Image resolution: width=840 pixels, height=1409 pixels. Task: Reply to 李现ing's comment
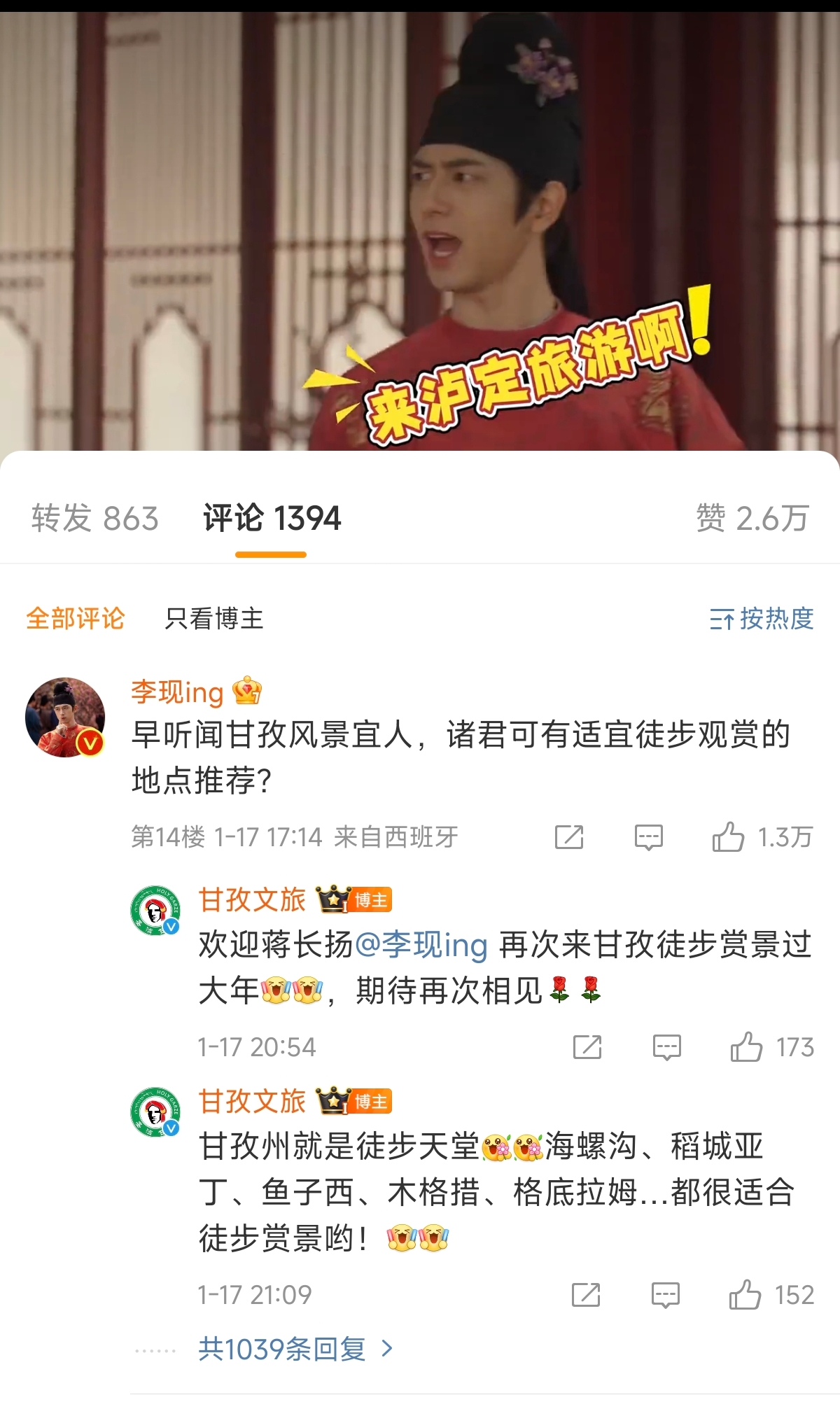pyautogui.click(x=648, y=837)
